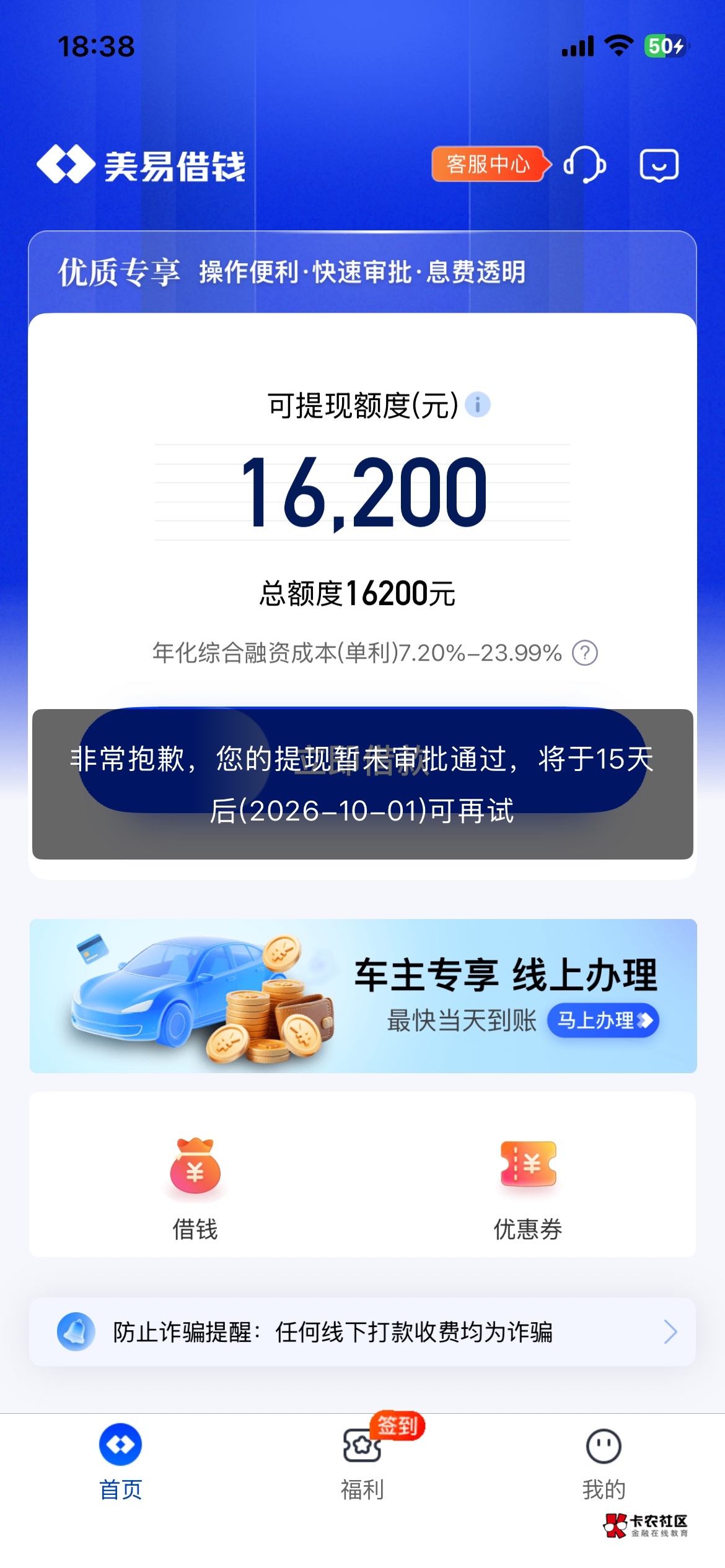This screenshot has width=725, height=1568.
Task: Go to the 首页 tab
Action: point(121,1463)
